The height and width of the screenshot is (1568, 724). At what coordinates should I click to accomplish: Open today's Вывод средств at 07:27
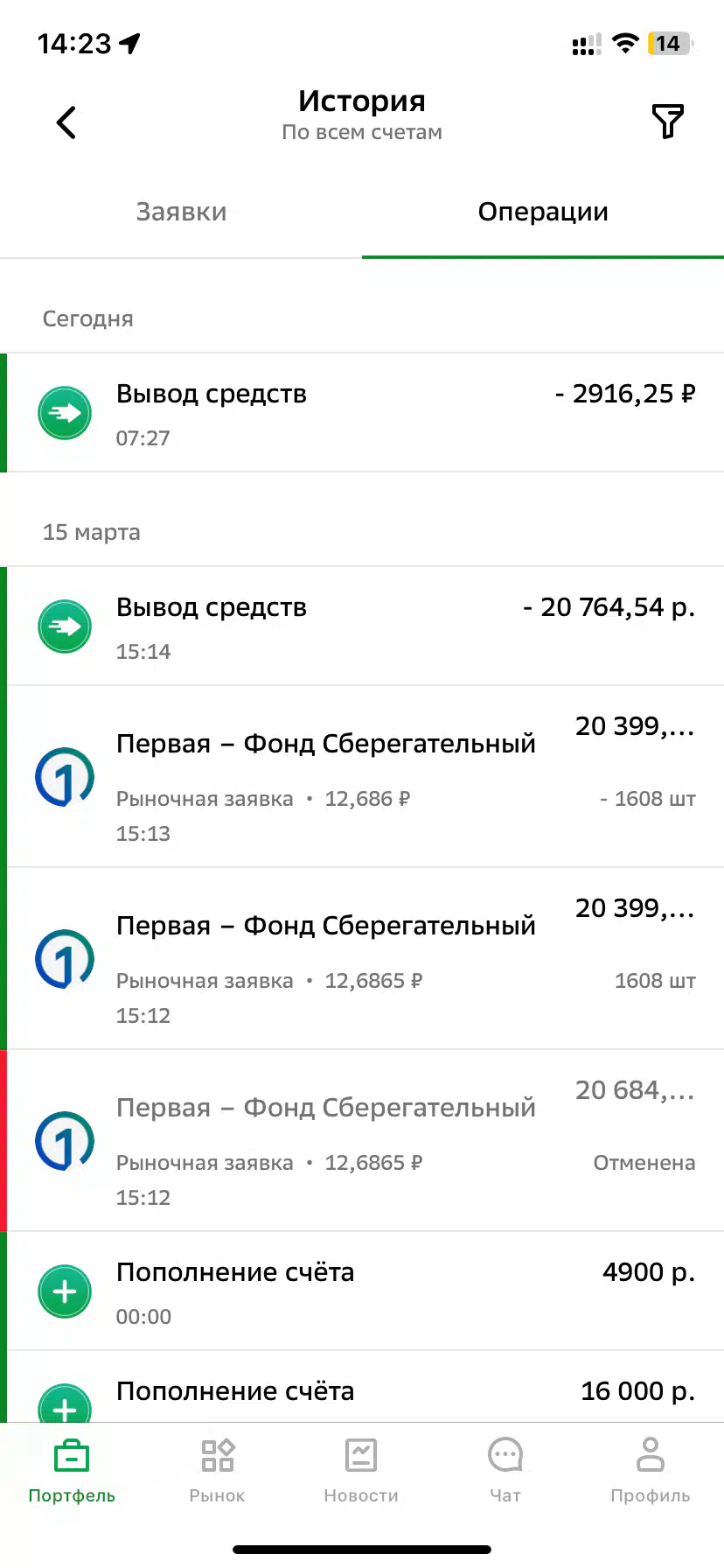tap(362, 413)
